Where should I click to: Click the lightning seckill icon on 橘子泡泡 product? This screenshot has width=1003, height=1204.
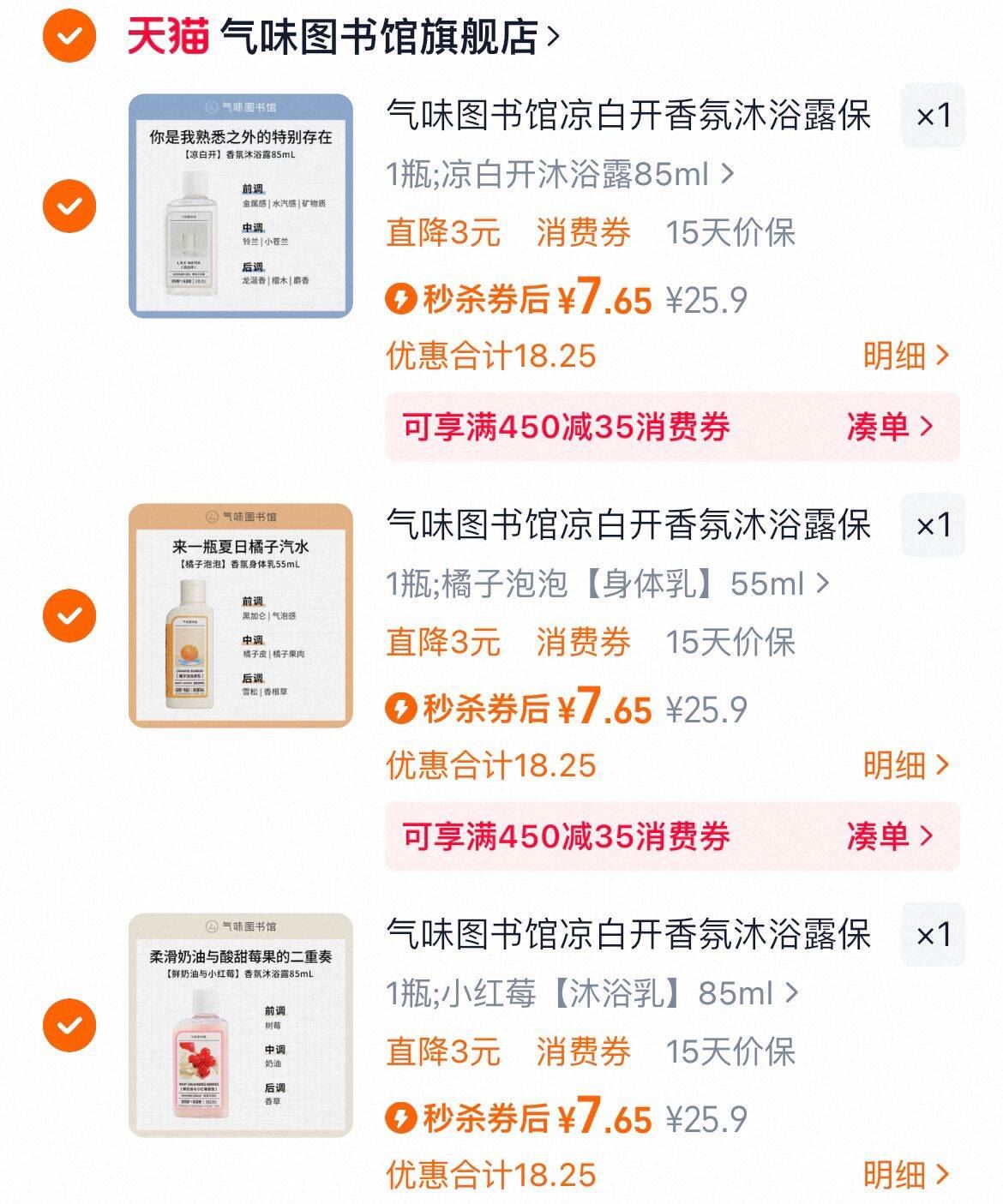[x=402, y=709]
